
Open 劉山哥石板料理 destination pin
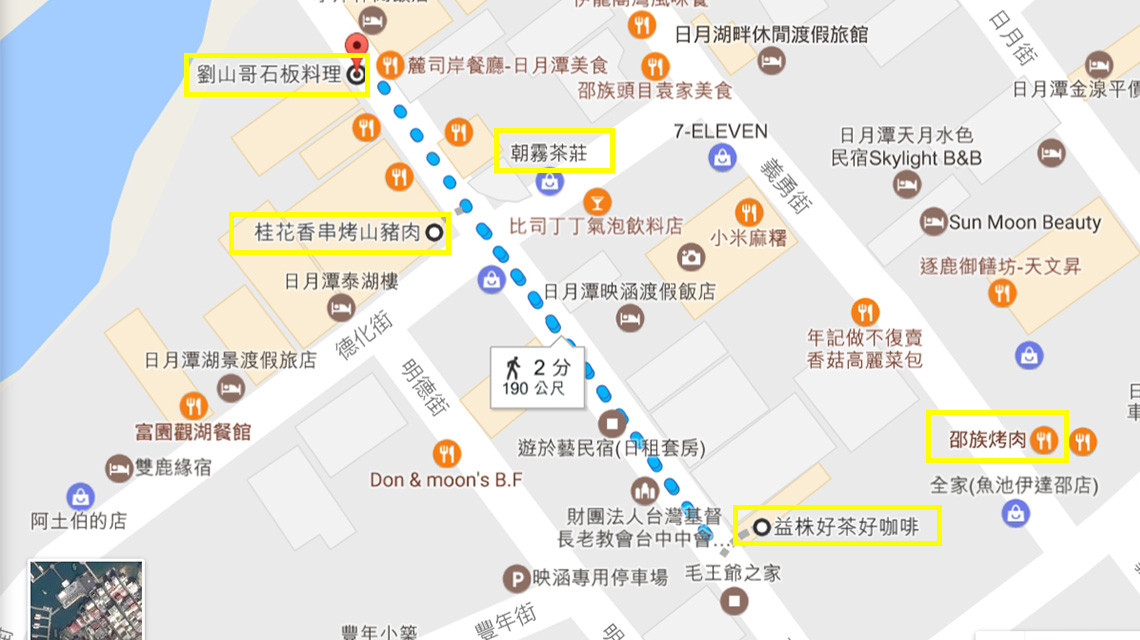355,74
